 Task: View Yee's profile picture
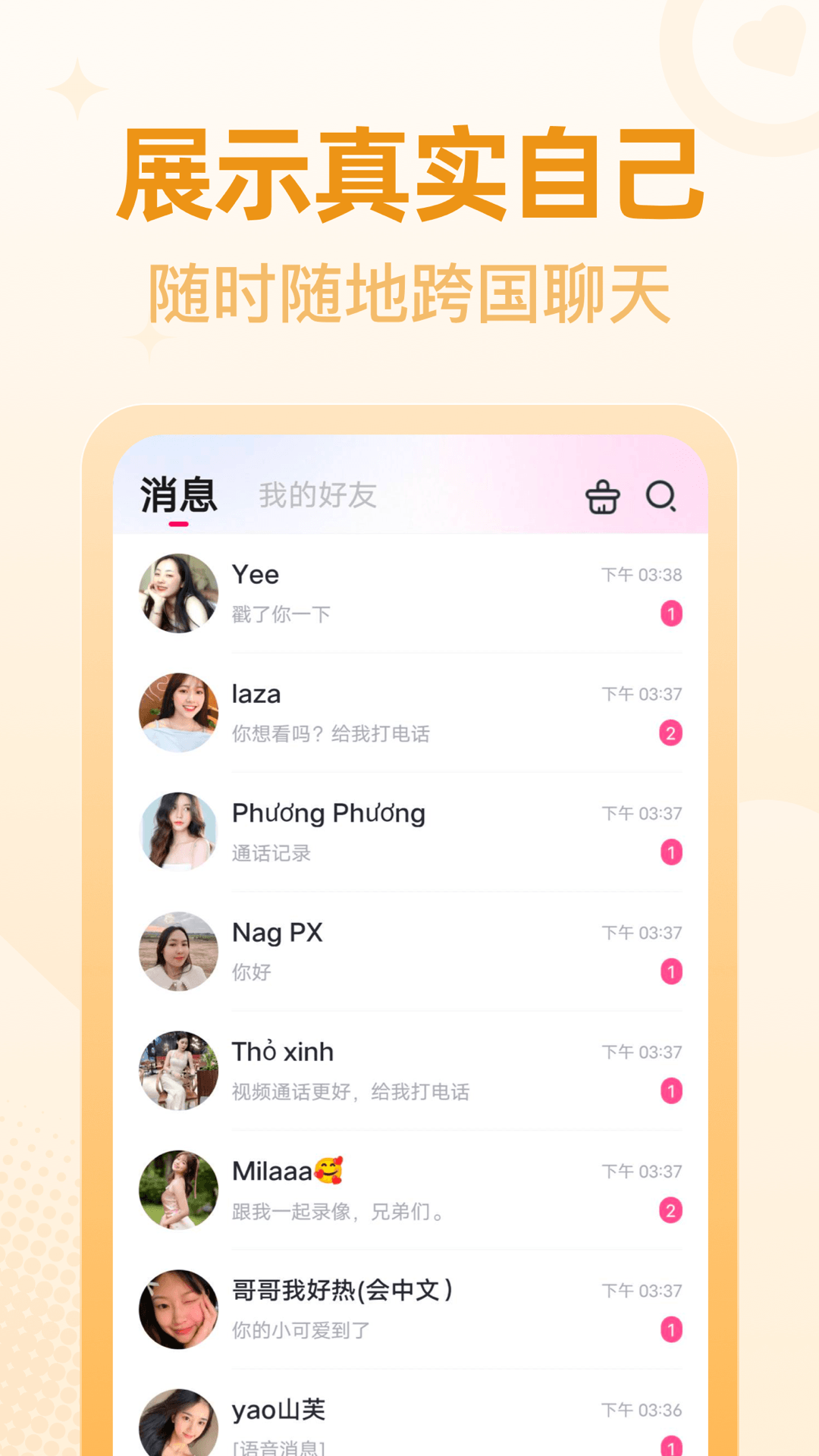pos(178,594)
